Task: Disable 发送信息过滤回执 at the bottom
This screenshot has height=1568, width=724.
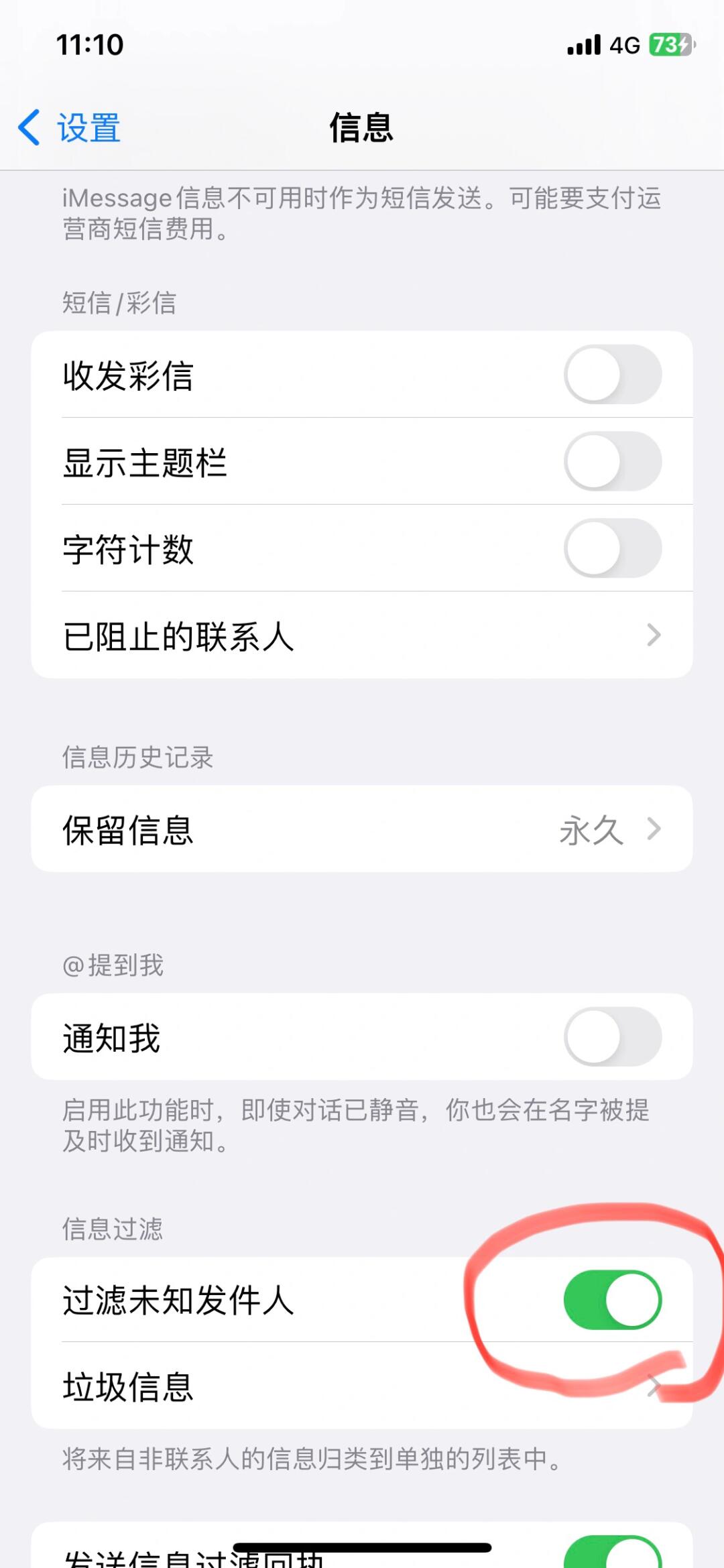Action: [x=611, y=1554]
